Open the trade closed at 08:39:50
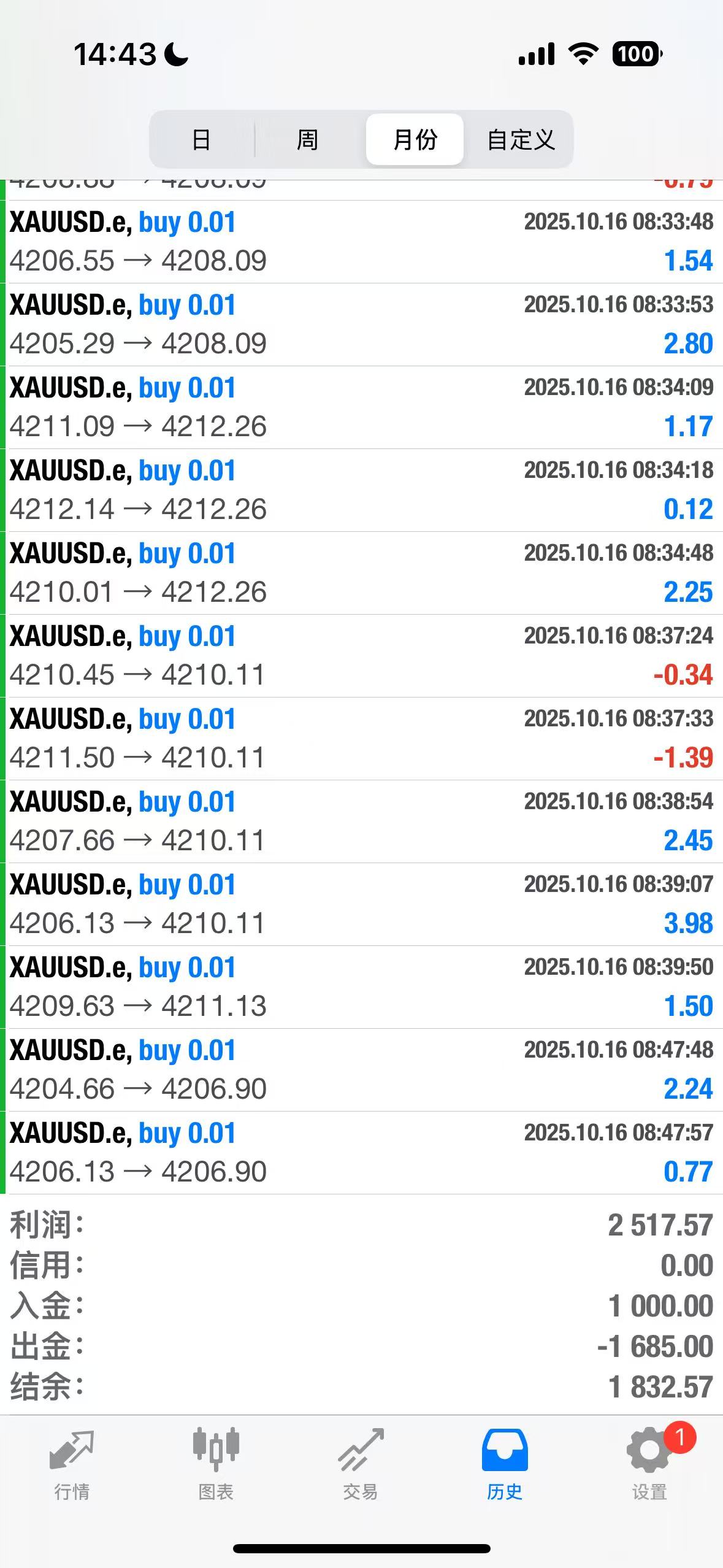 click(x=361, y=987)
